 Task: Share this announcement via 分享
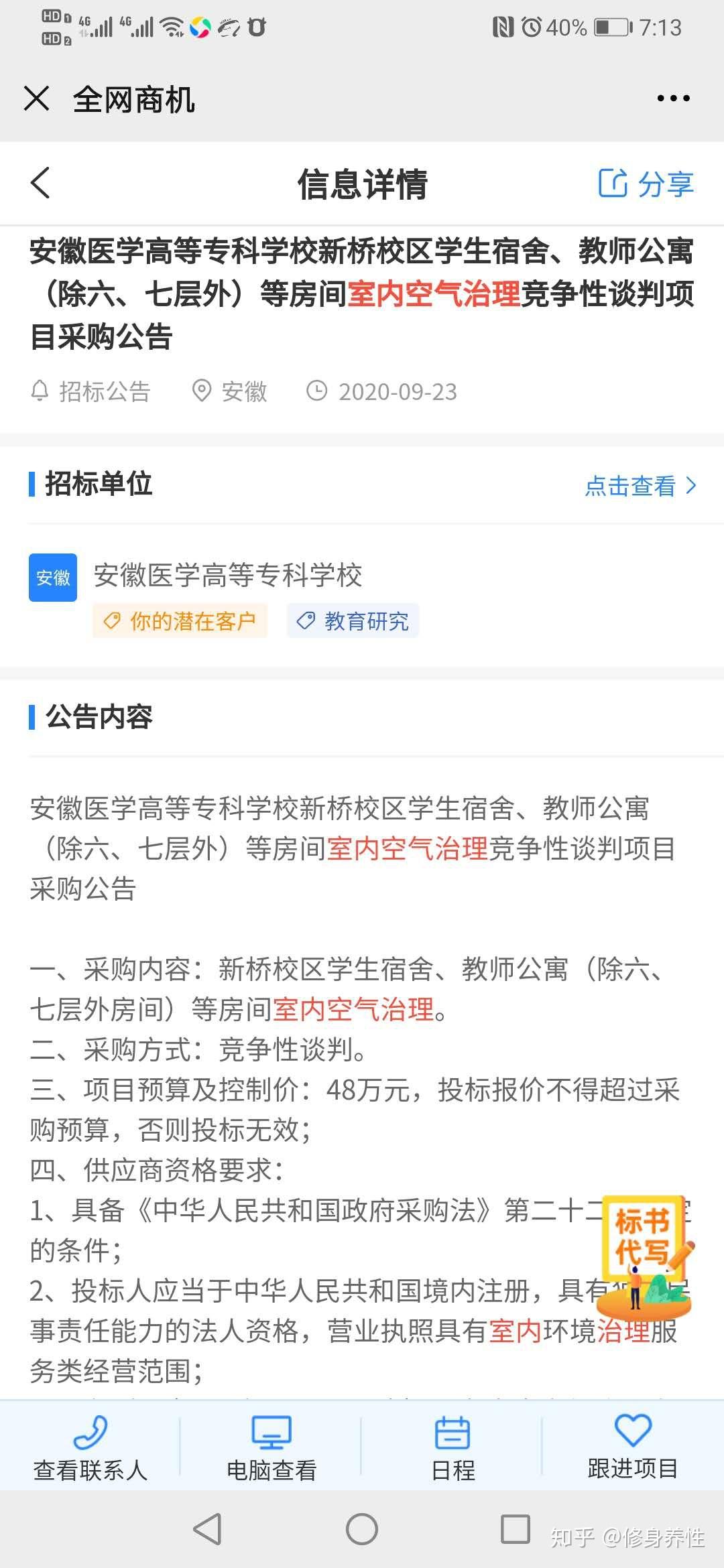pyautogui.click(x=646, y=184)
